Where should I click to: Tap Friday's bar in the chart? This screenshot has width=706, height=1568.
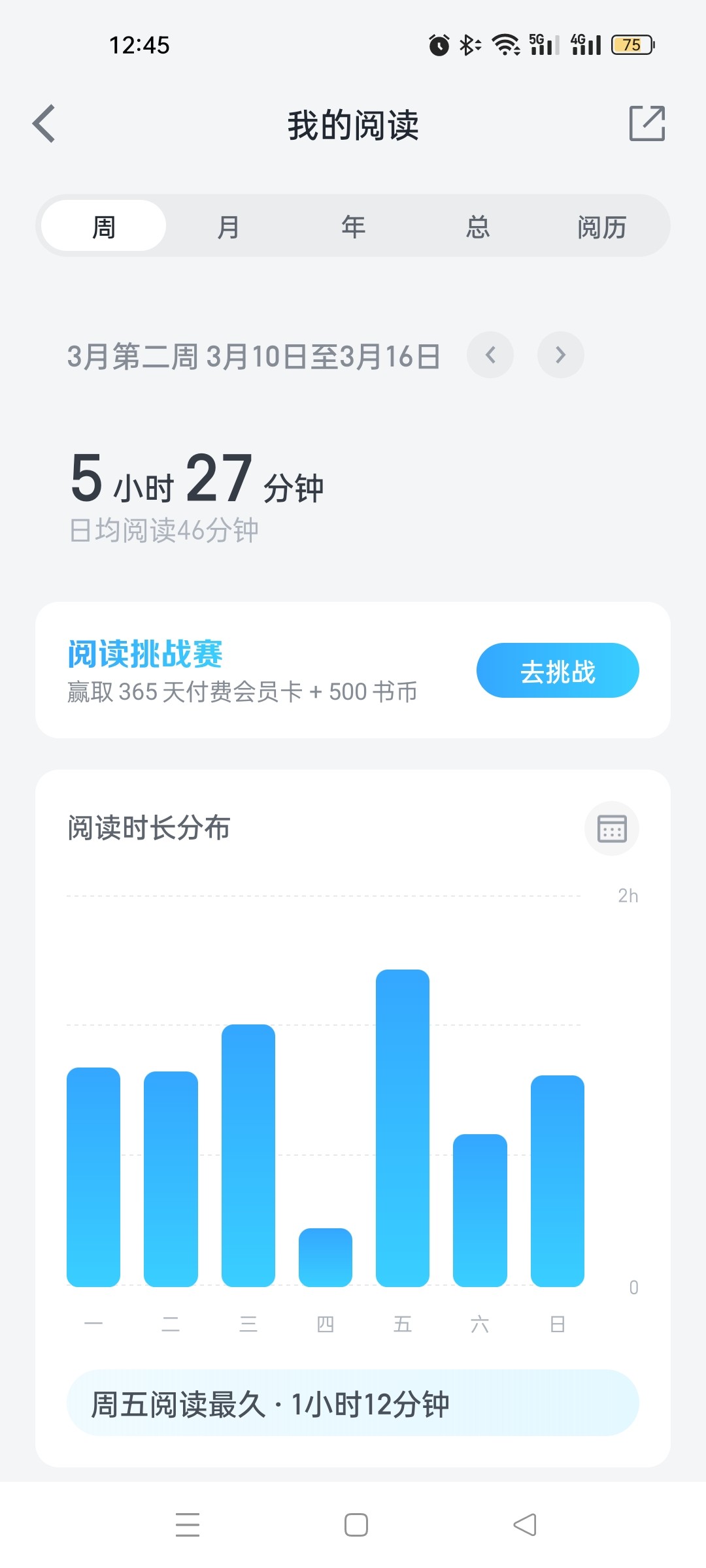tap(403, 1128)
